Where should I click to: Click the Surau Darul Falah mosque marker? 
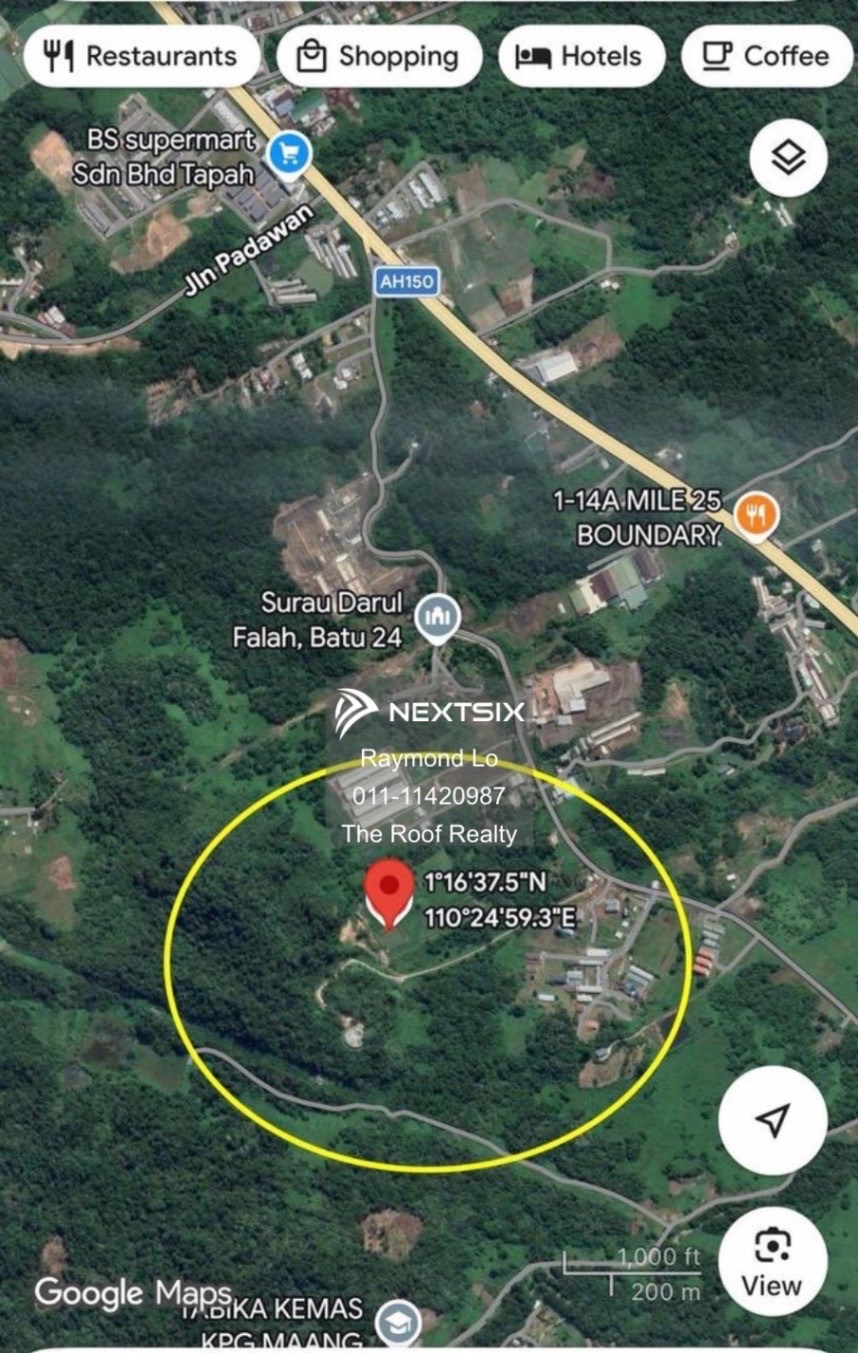[437, 615]
